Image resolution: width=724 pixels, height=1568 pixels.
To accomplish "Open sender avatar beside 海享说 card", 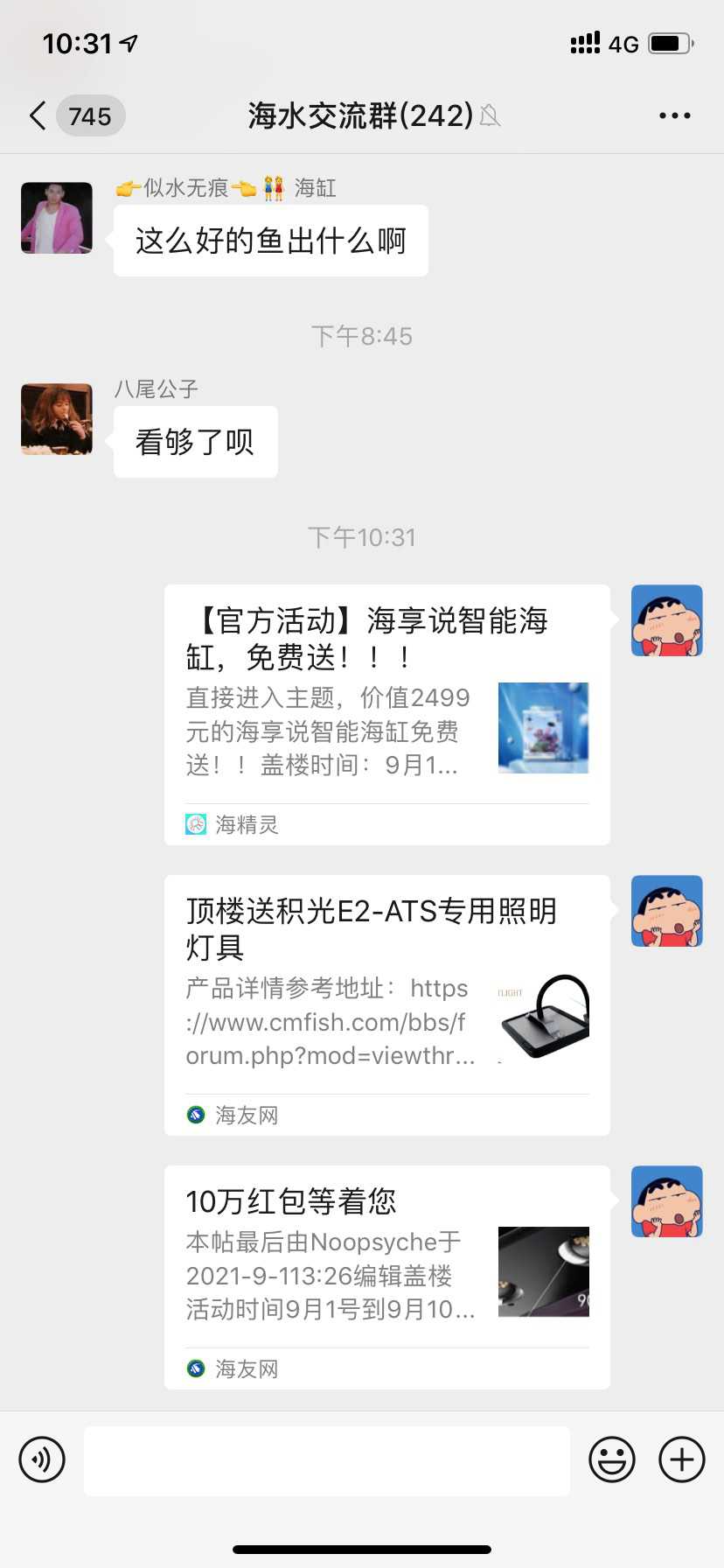I will click(x=666, y=620).
